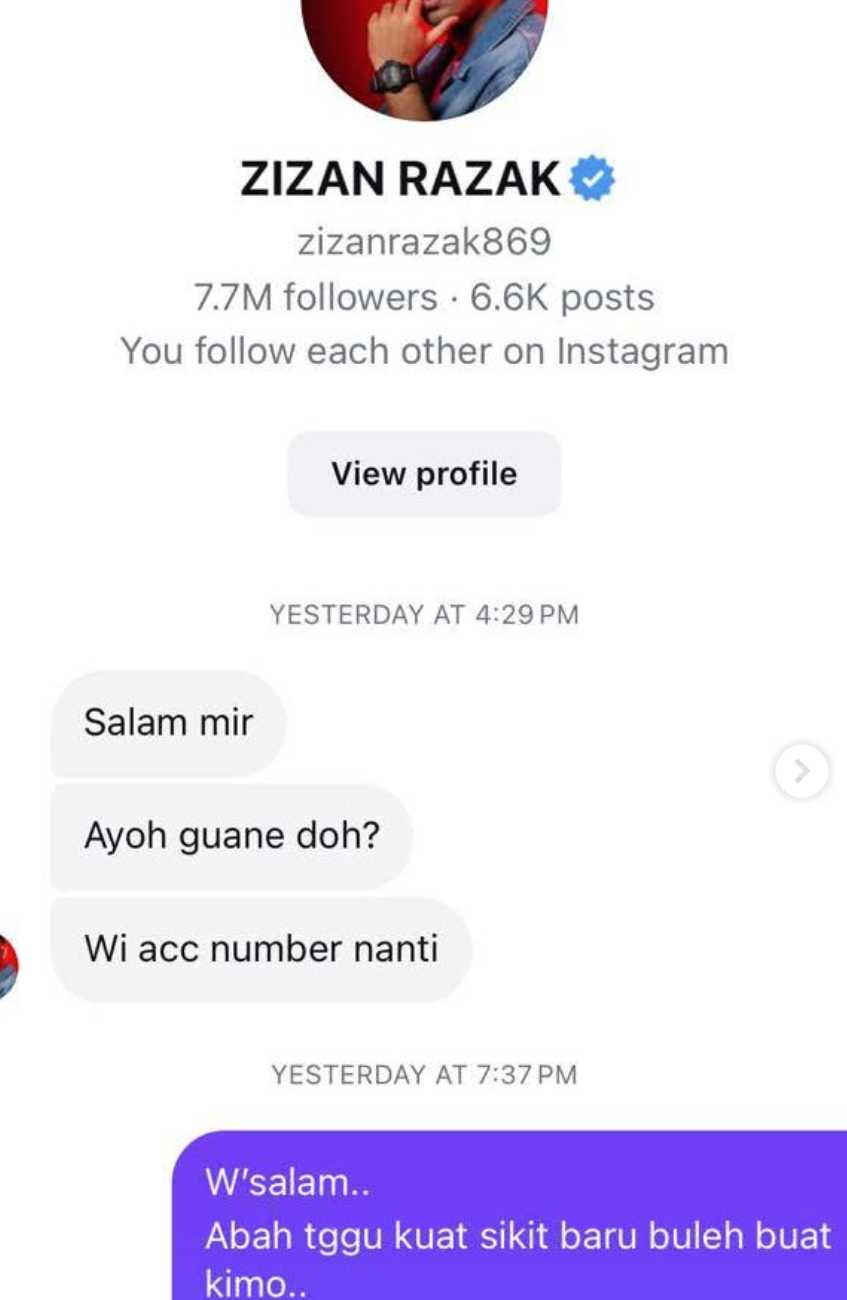The image size is (847, 1300).
Task: Tap the small sender avatar beside the messages
Action: coord(6,964)
